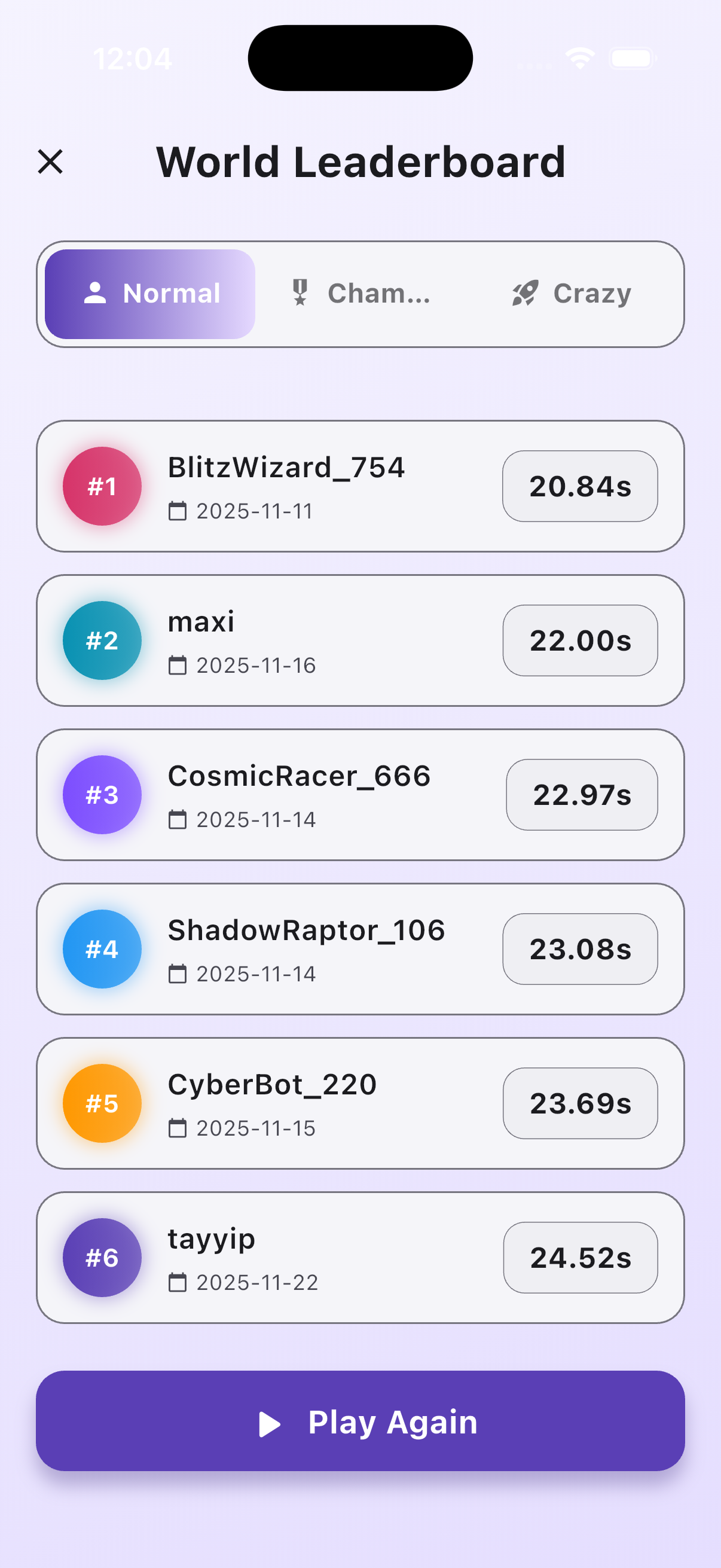Tap the rocket icon on the Crazy tab
The height and width of the screenshot is (1568, 721).
pyautogui.click(x=524, y=293)
